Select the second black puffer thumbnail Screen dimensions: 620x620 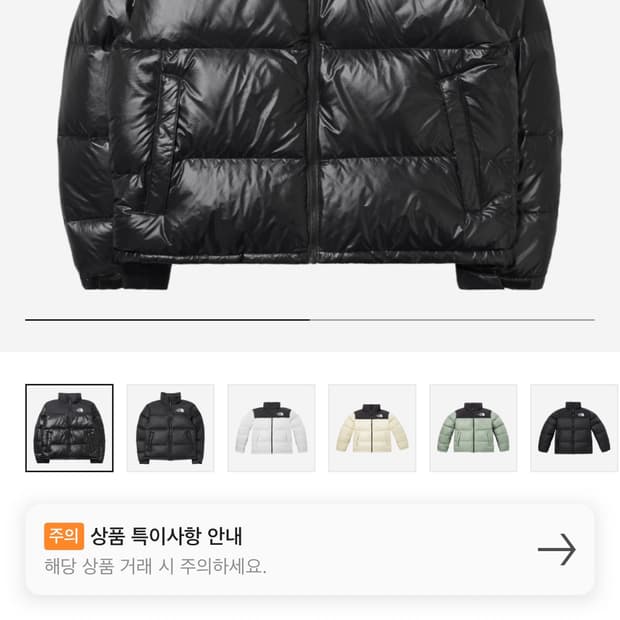[170, 428]
